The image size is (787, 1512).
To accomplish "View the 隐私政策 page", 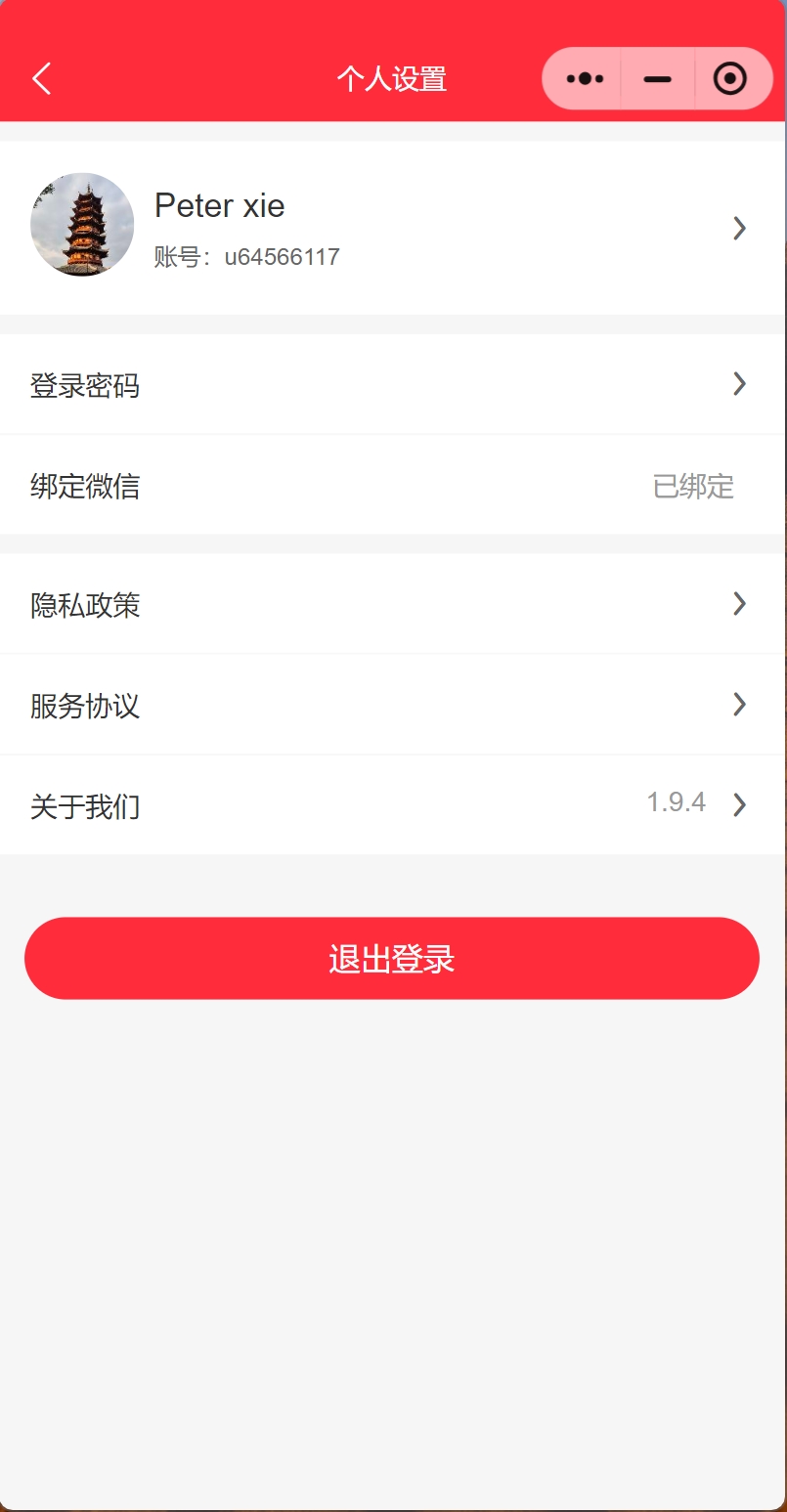I will [x=391, y=605].
